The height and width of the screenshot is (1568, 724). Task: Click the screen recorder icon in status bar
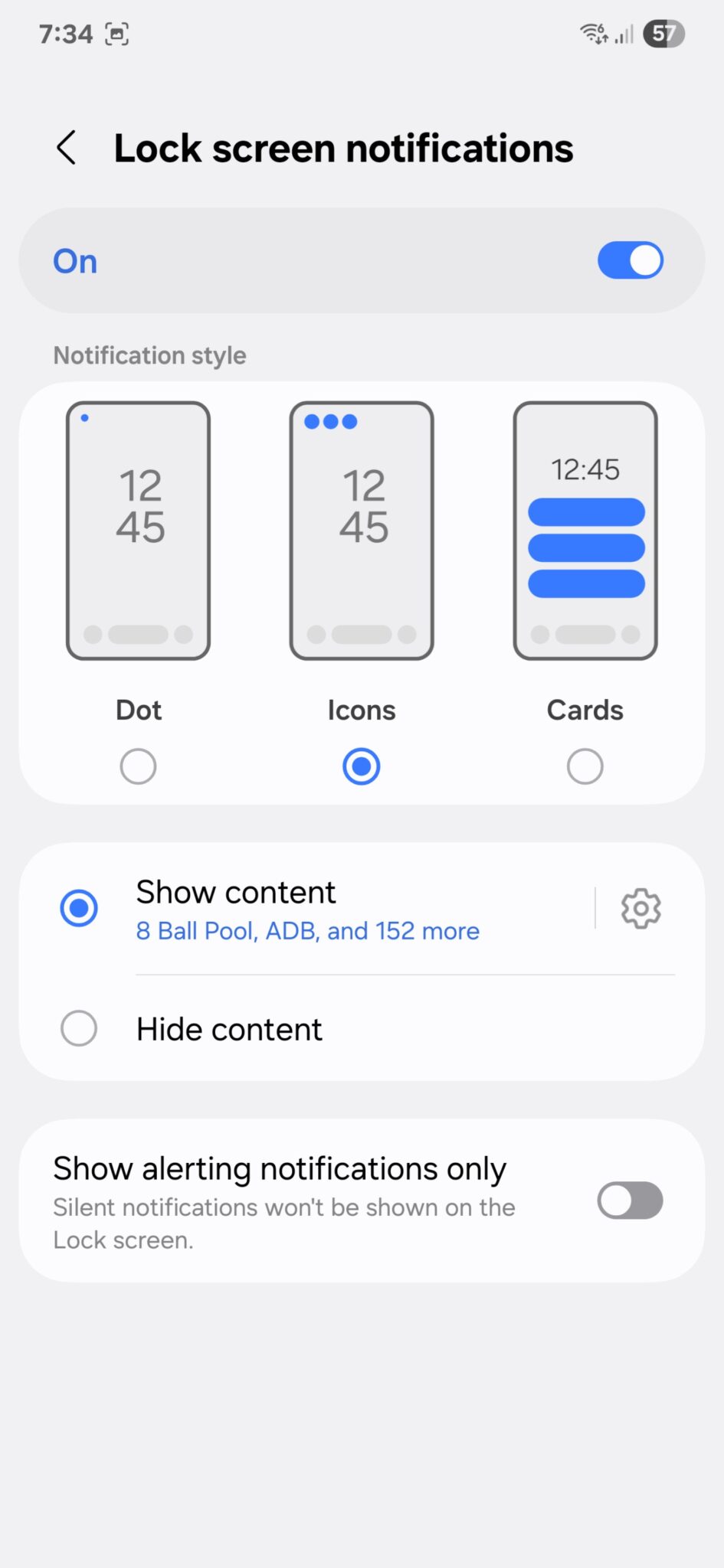tap(116, 34)
